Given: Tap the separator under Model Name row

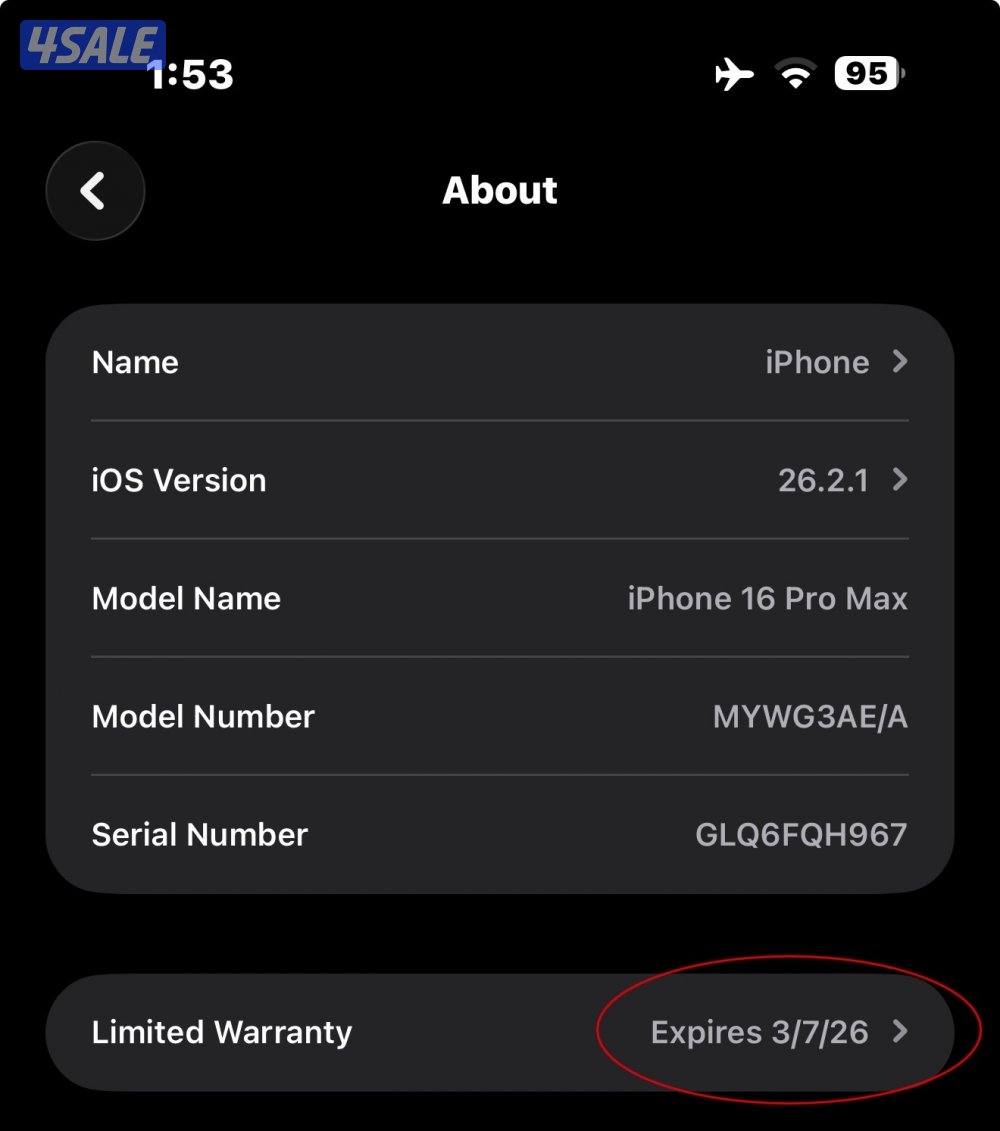Looking at the screenshot, I should click(500, 657).
